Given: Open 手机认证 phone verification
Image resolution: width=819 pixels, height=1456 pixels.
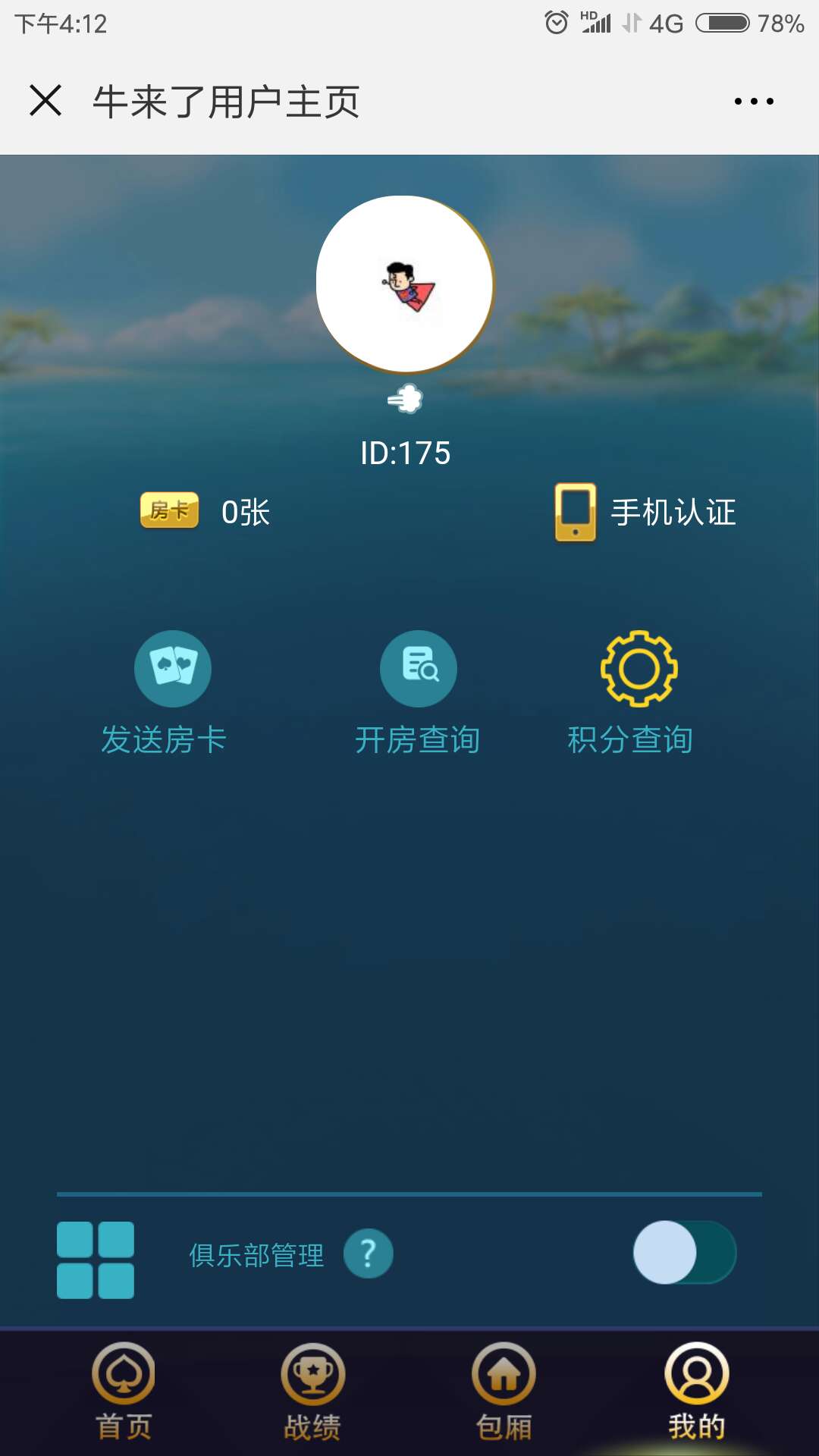Looking at the screenshot, I should click(645, 513).
